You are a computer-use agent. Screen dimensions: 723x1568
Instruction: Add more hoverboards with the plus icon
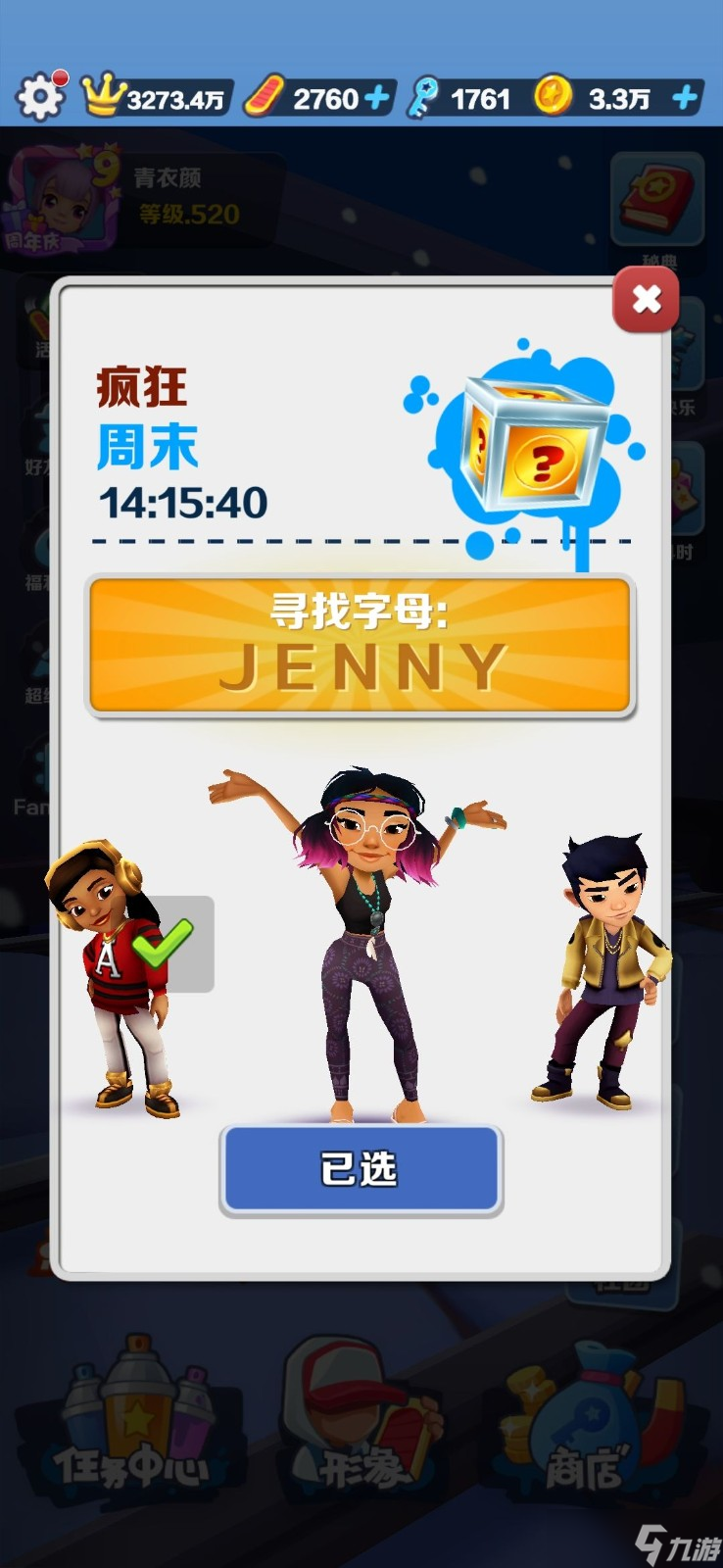(377, 98)
